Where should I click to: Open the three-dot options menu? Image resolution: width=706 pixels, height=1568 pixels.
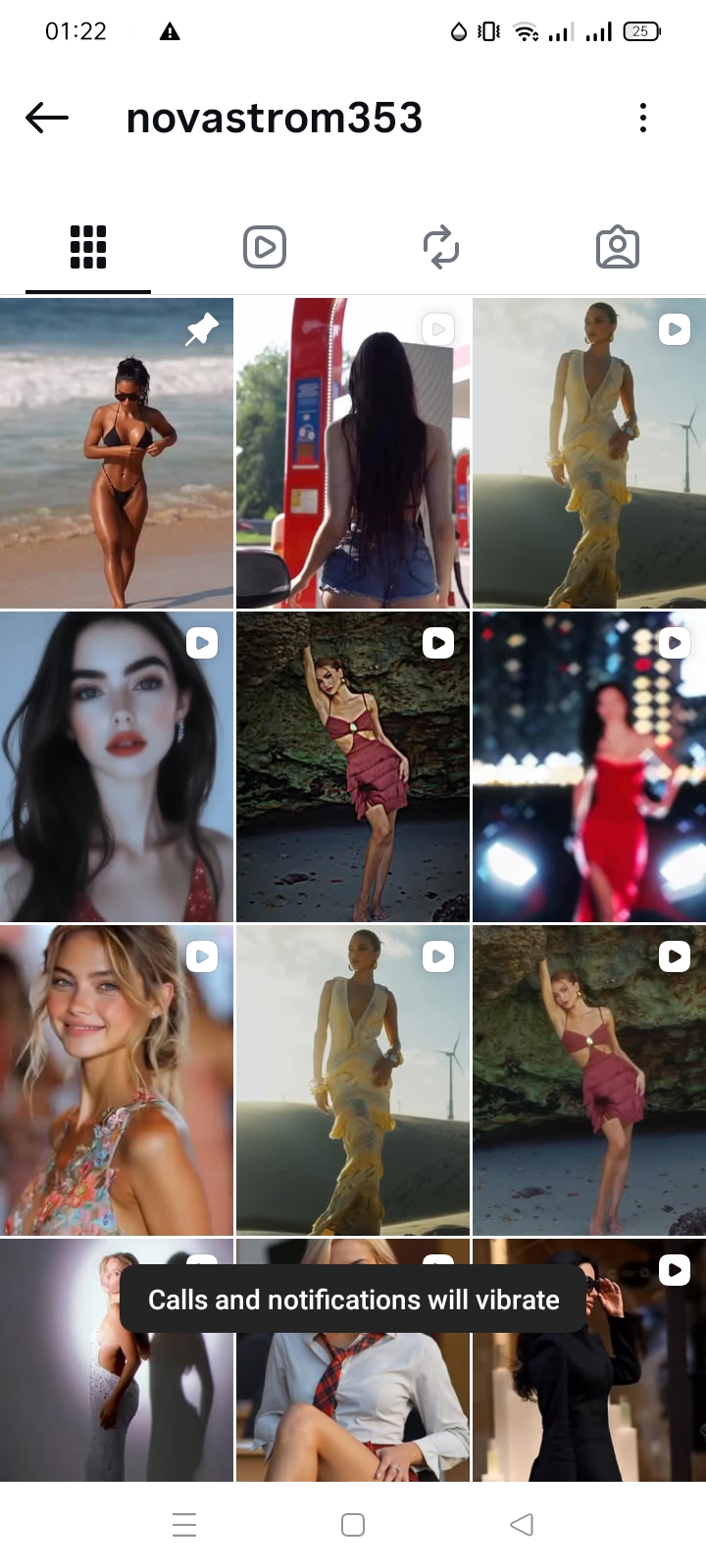pyautogui.click(x=642, y=118)
